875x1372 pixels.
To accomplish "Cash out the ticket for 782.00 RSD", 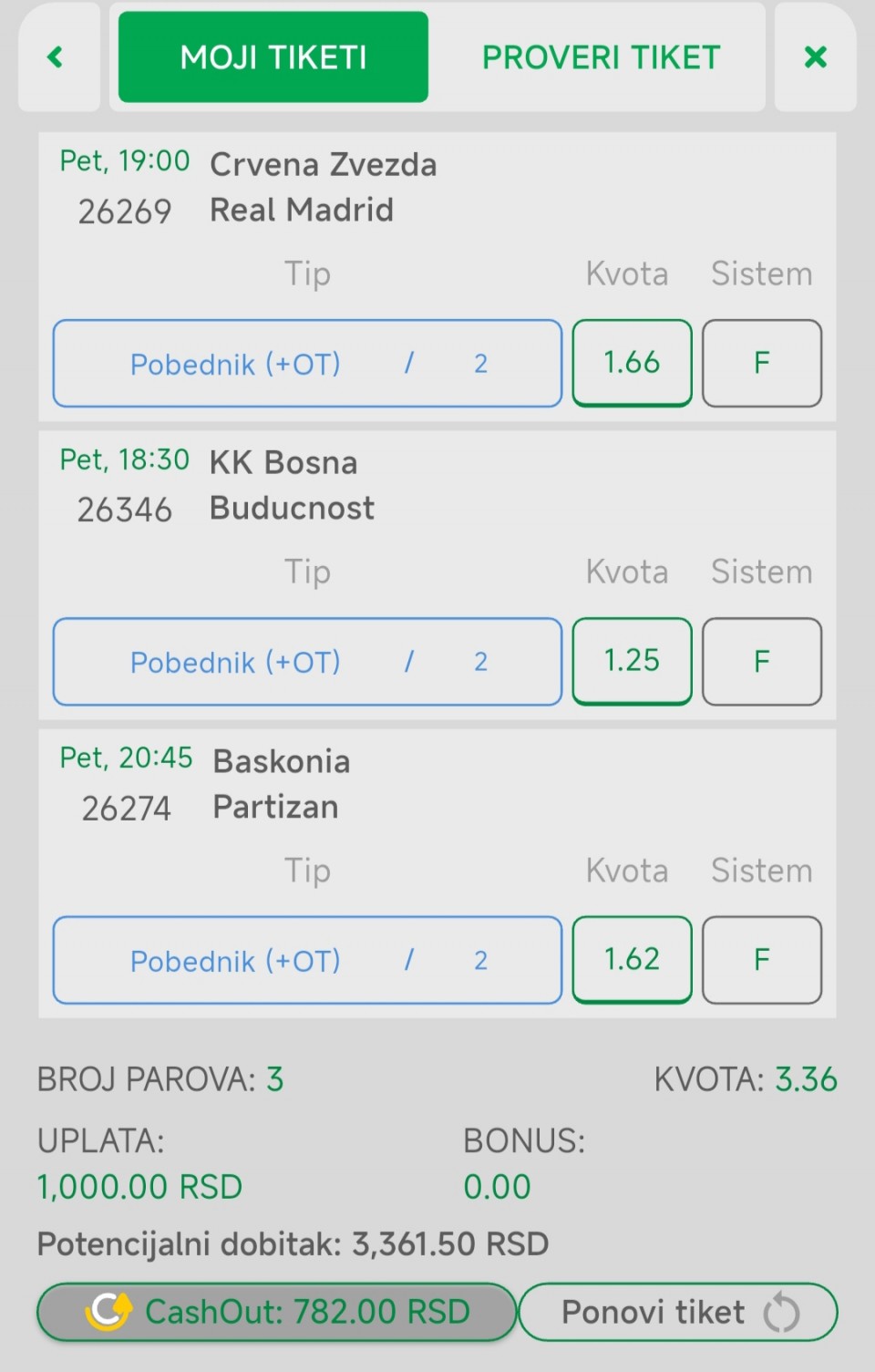I will click(x=277, y=1312).
